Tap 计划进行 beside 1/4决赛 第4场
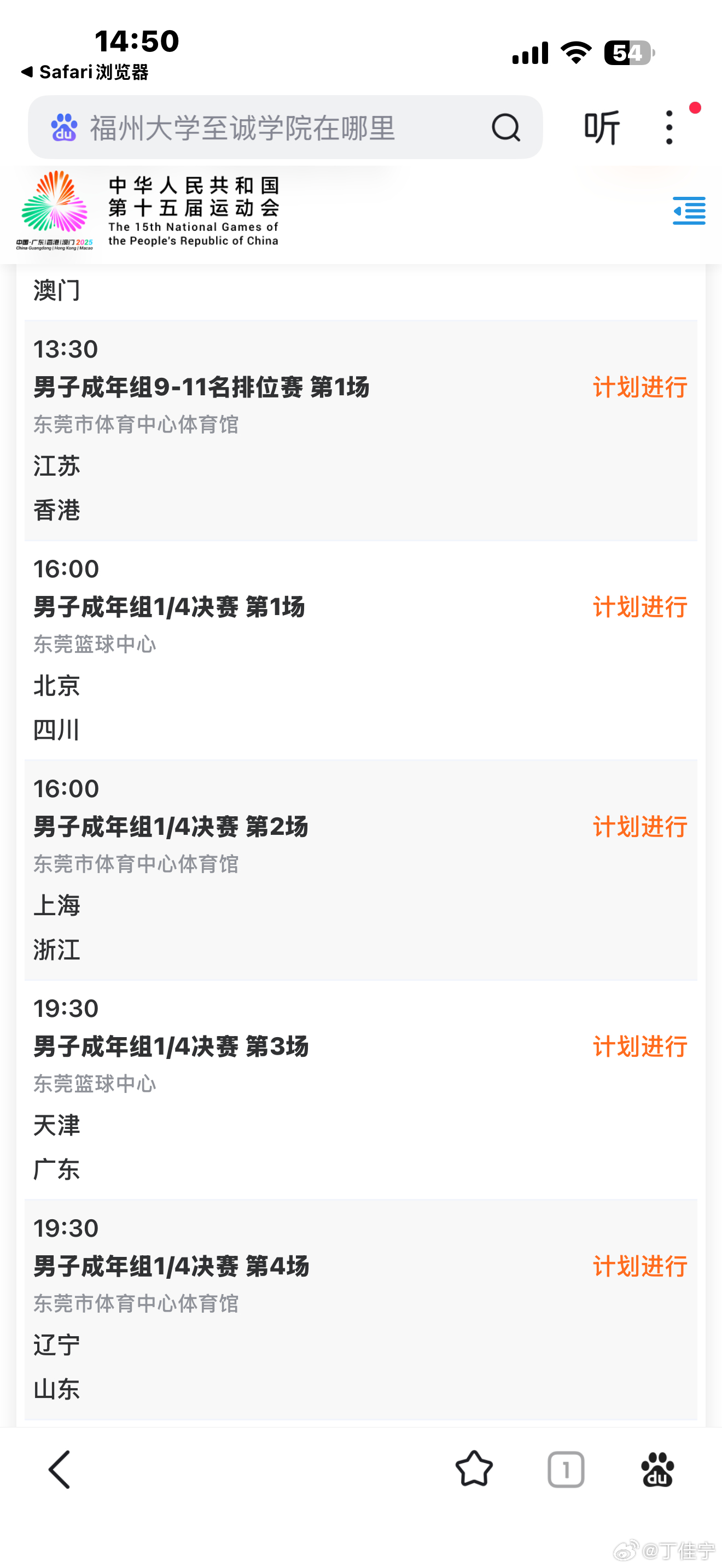 [x=639, y=1267]
